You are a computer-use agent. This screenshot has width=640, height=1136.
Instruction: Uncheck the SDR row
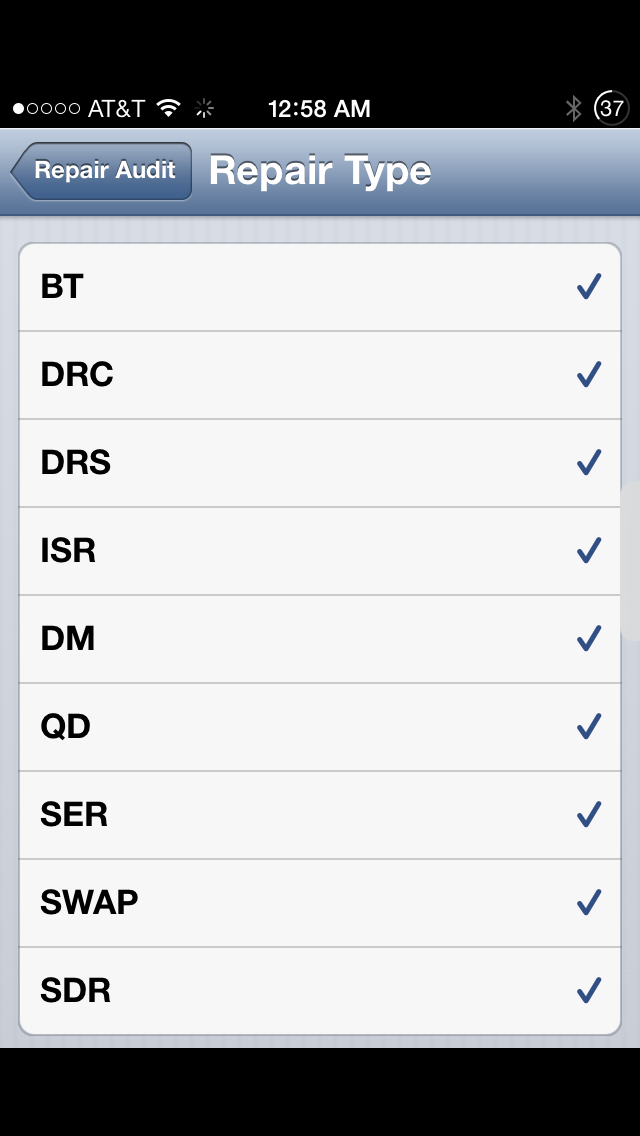click(320, 990)
